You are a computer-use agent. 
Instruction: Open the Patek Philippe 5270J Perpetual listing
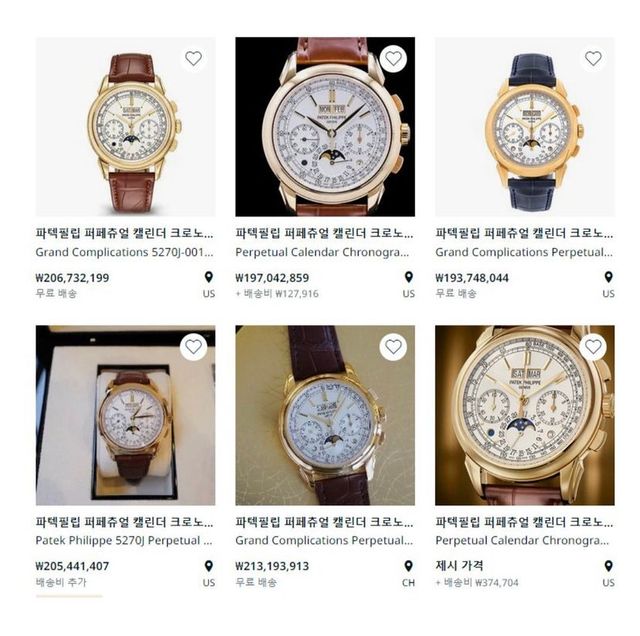[x=124, y=541]
